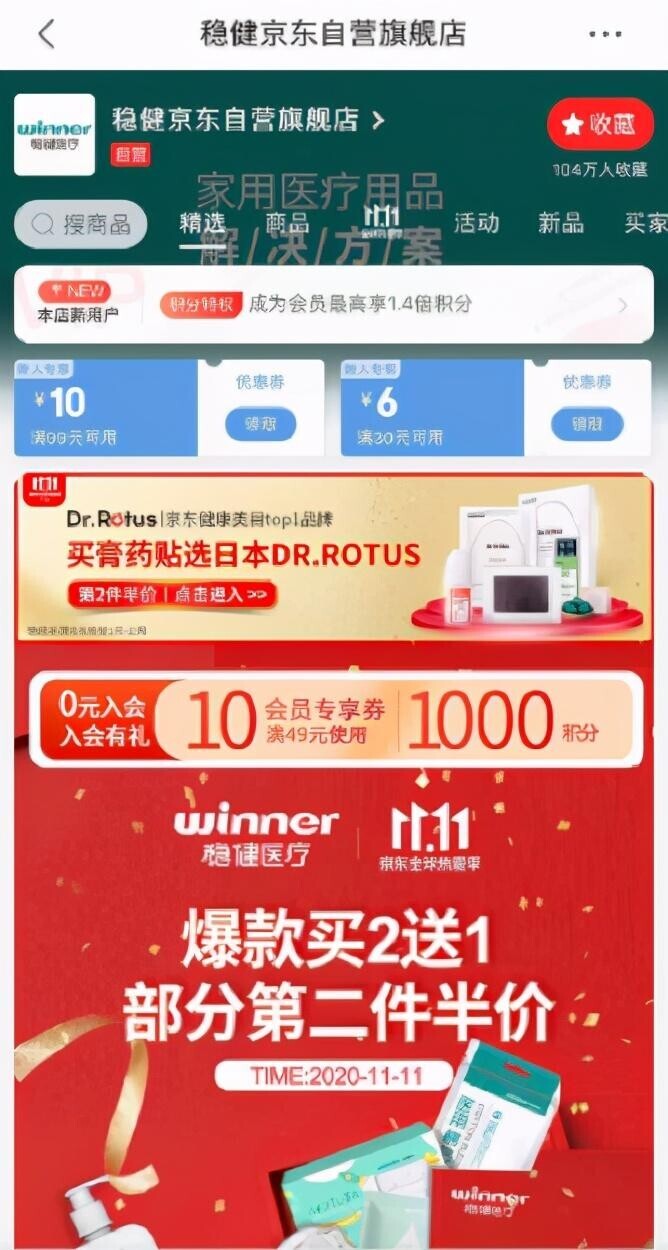Open the 买家 tab
This screenshot has height=1250, width=668.
coord(645,223)
